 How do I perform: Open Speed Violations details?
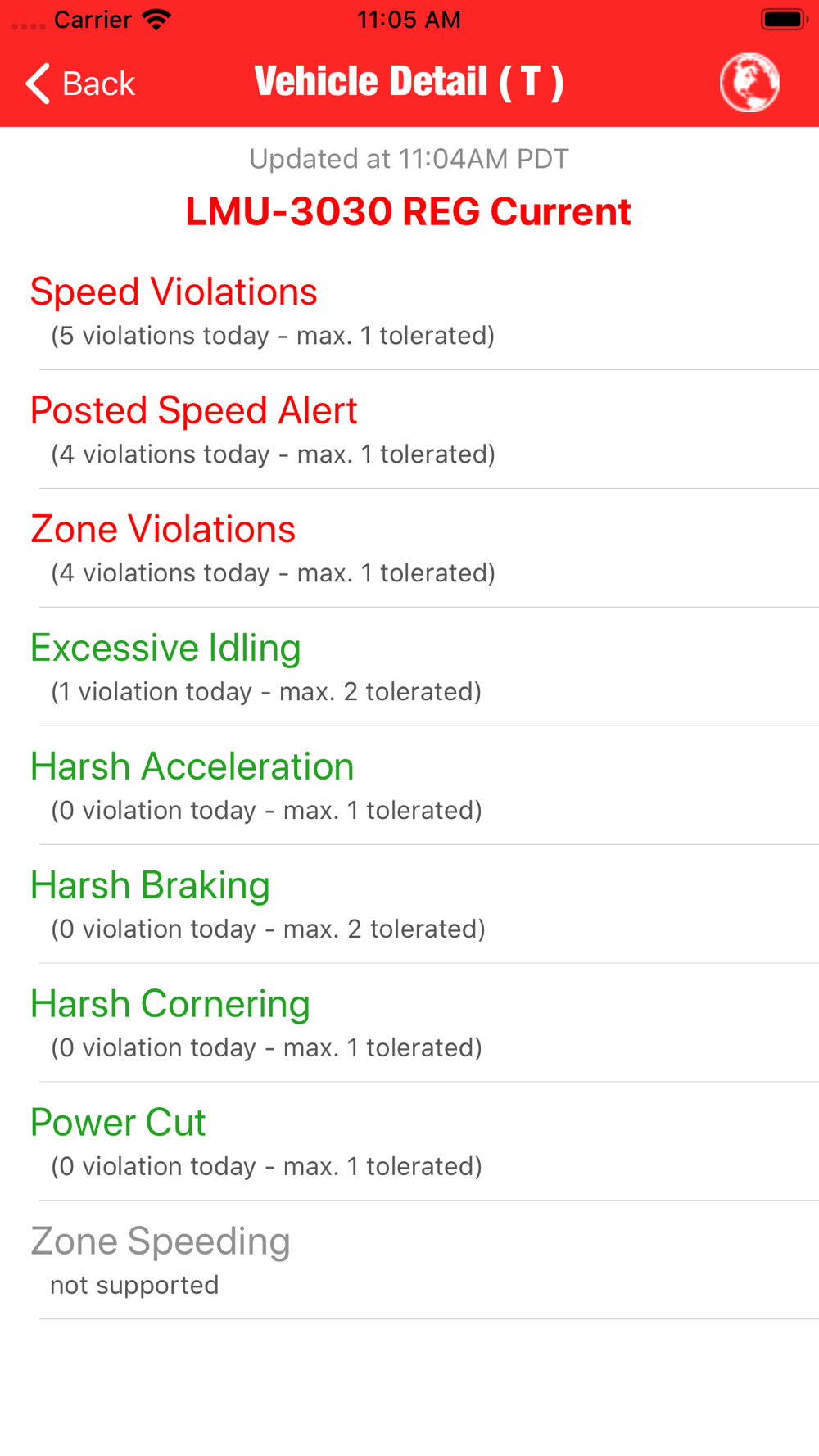coord(409,311)
